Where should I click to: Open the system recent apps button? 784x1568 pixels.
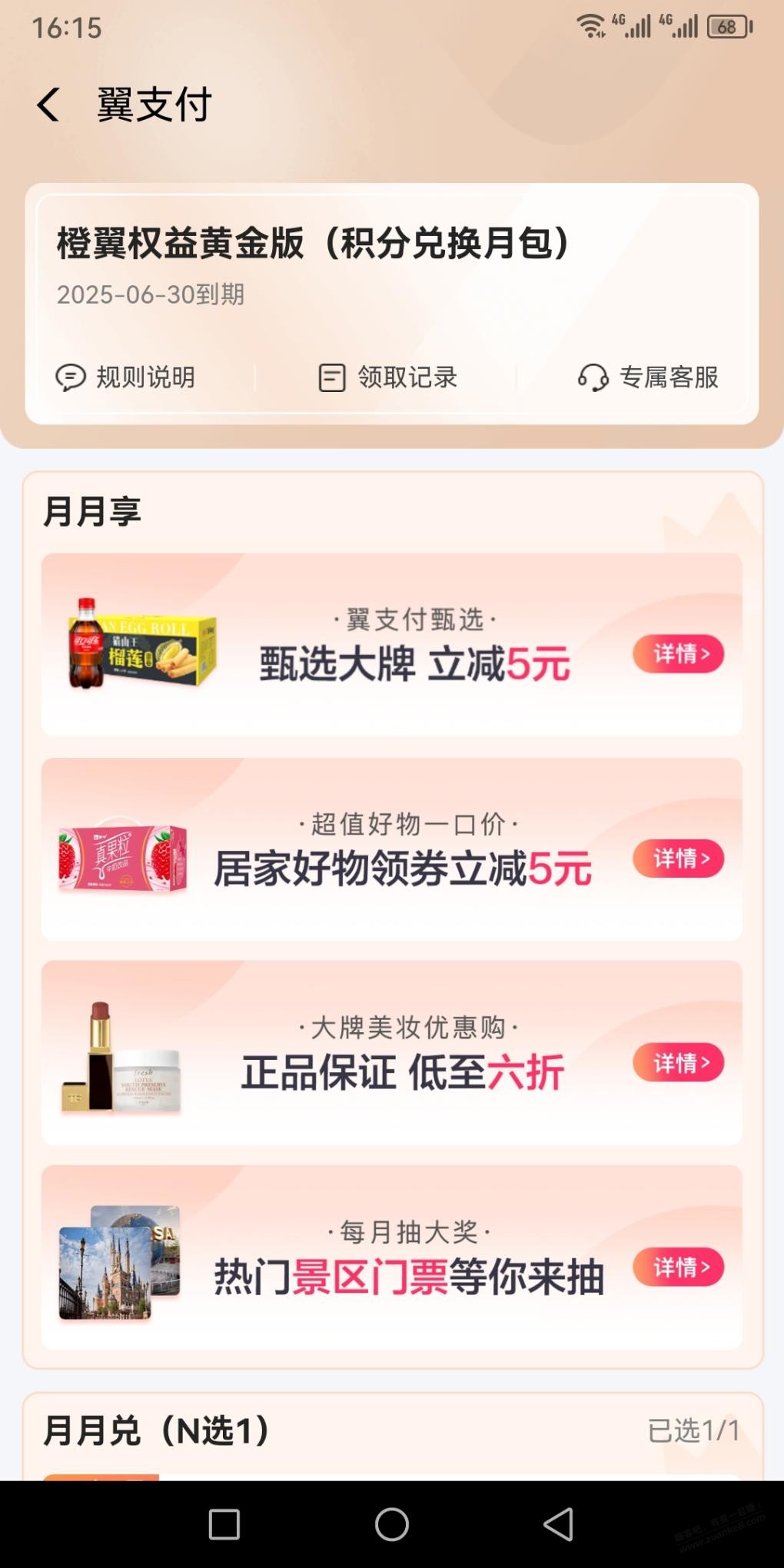[224, 1523]
